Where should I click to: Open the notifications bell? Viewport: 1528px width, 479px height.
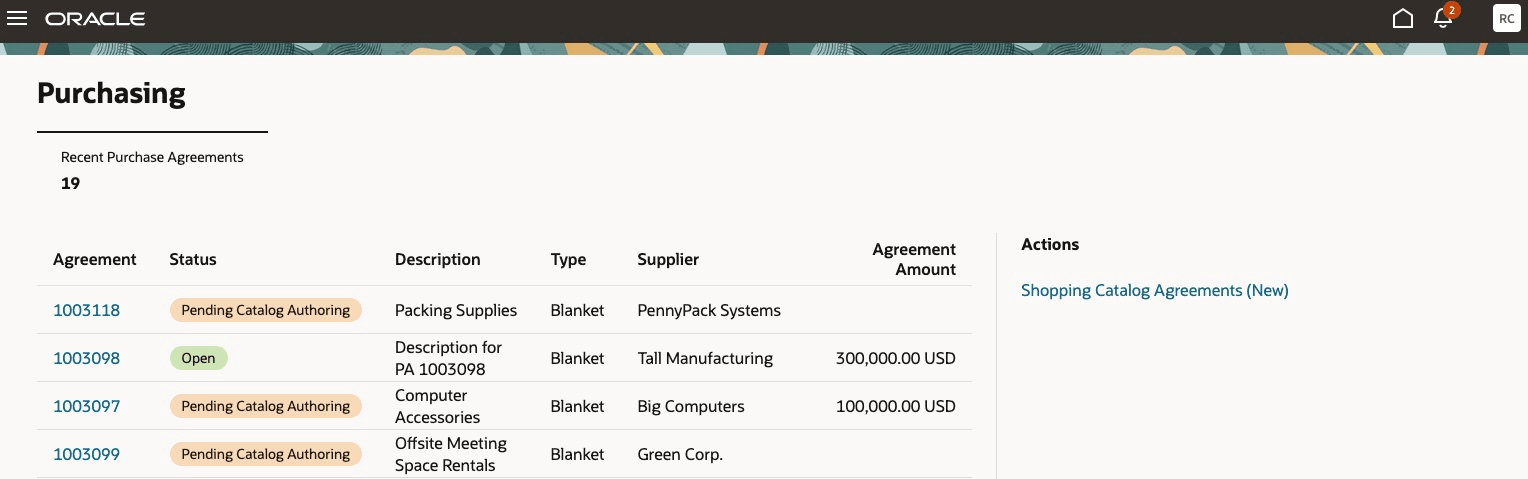[1443, 19]
